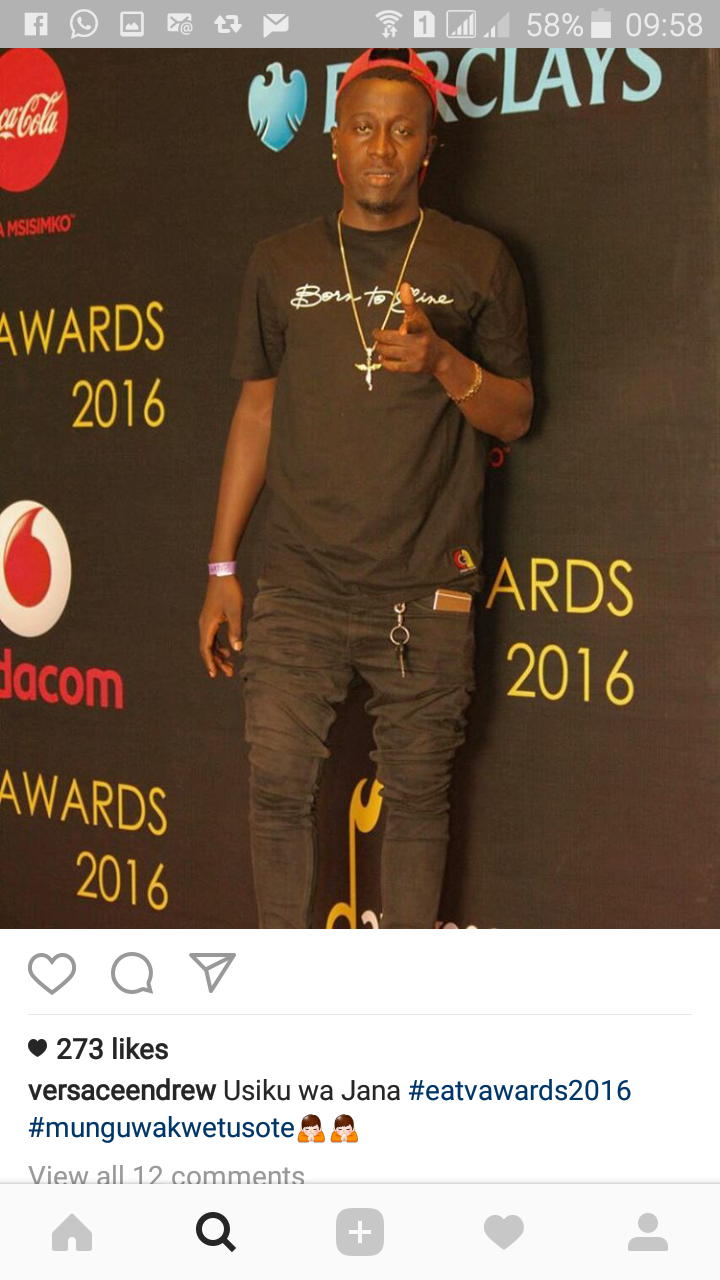Open the comment bubble under the photo
This screenshot has height=1280, width=720.
132,973
